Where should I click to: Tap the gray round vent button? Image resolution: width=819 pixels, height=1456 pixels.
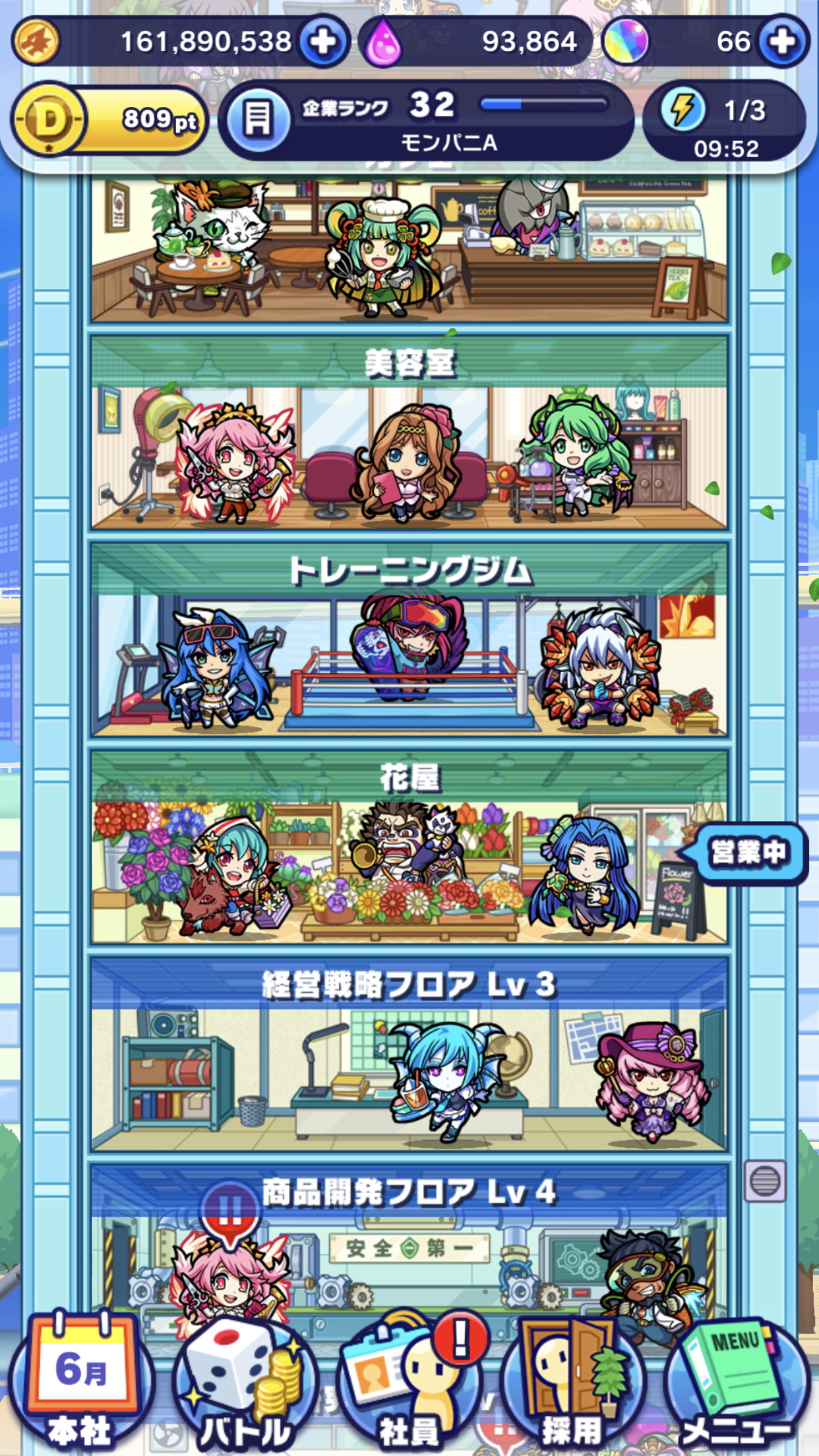pyautogui.click(x=765, y=1181)
